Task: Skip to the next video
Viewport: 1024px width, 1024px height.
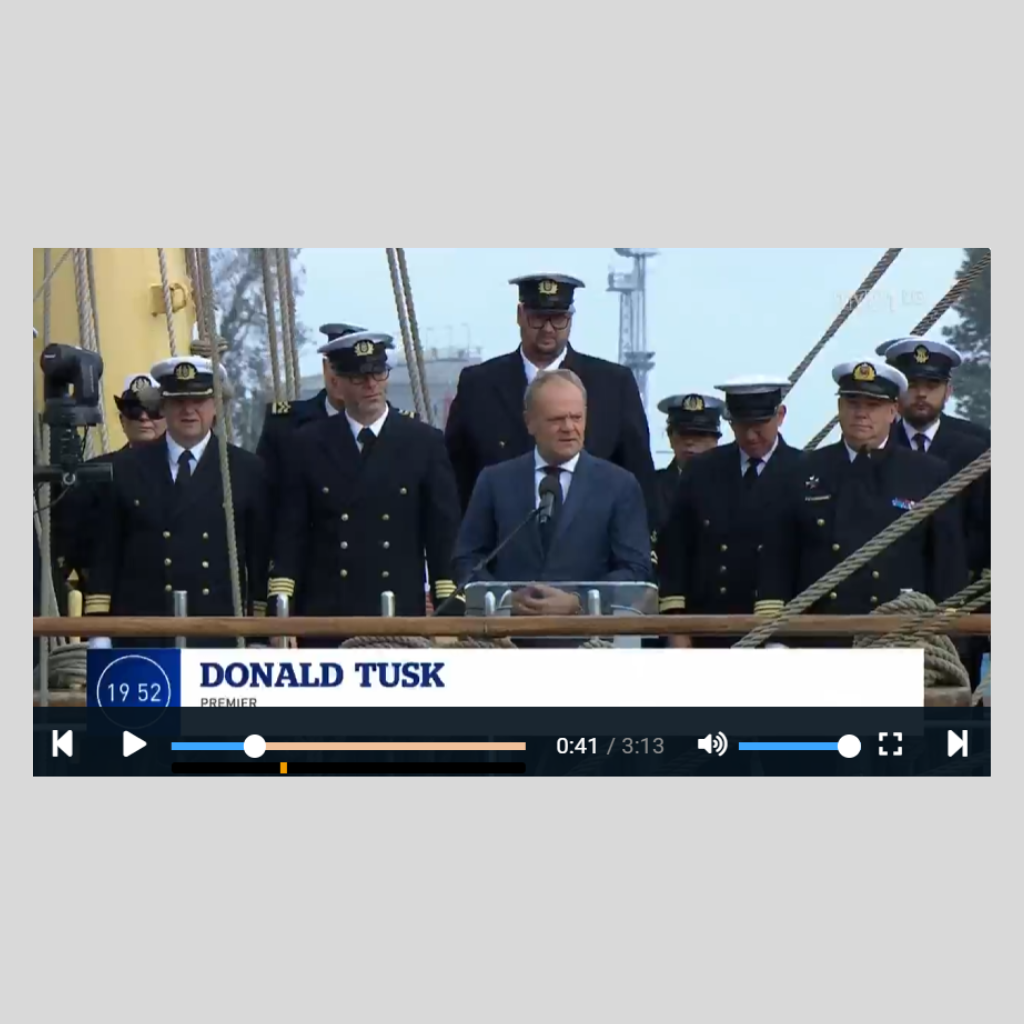Action: coord(957,744)
